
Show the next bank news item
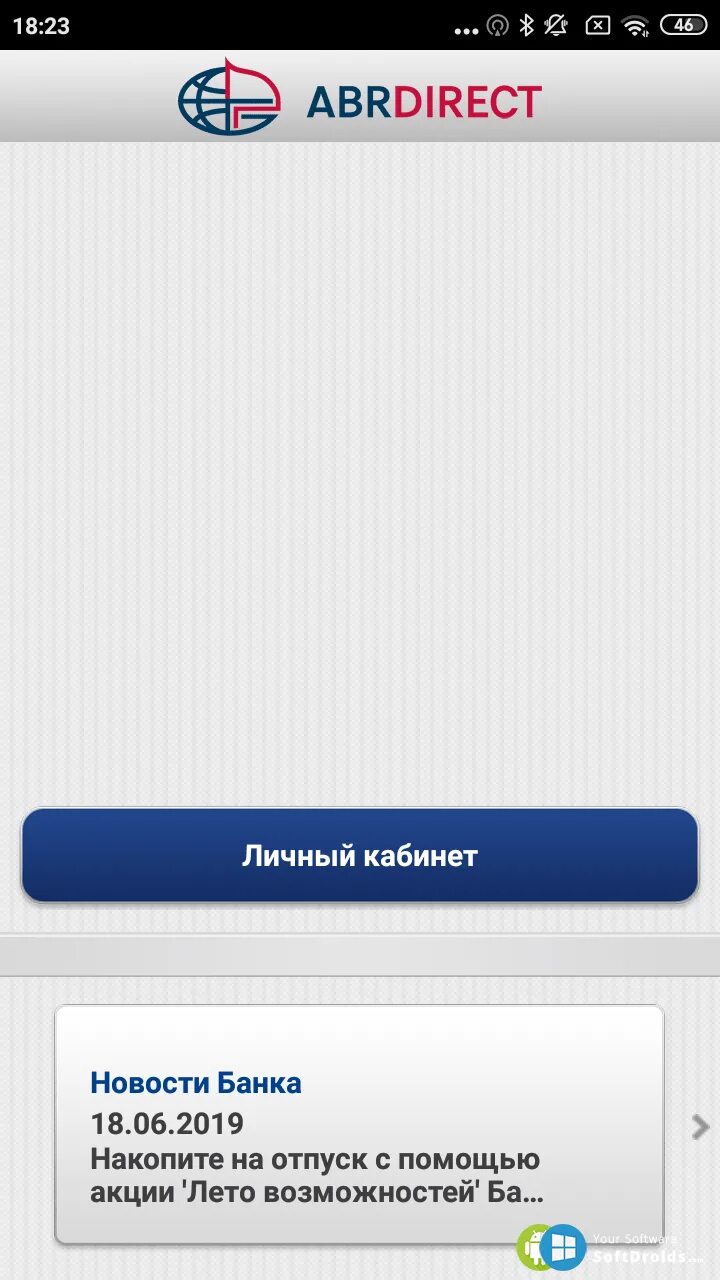point(700,1127)
